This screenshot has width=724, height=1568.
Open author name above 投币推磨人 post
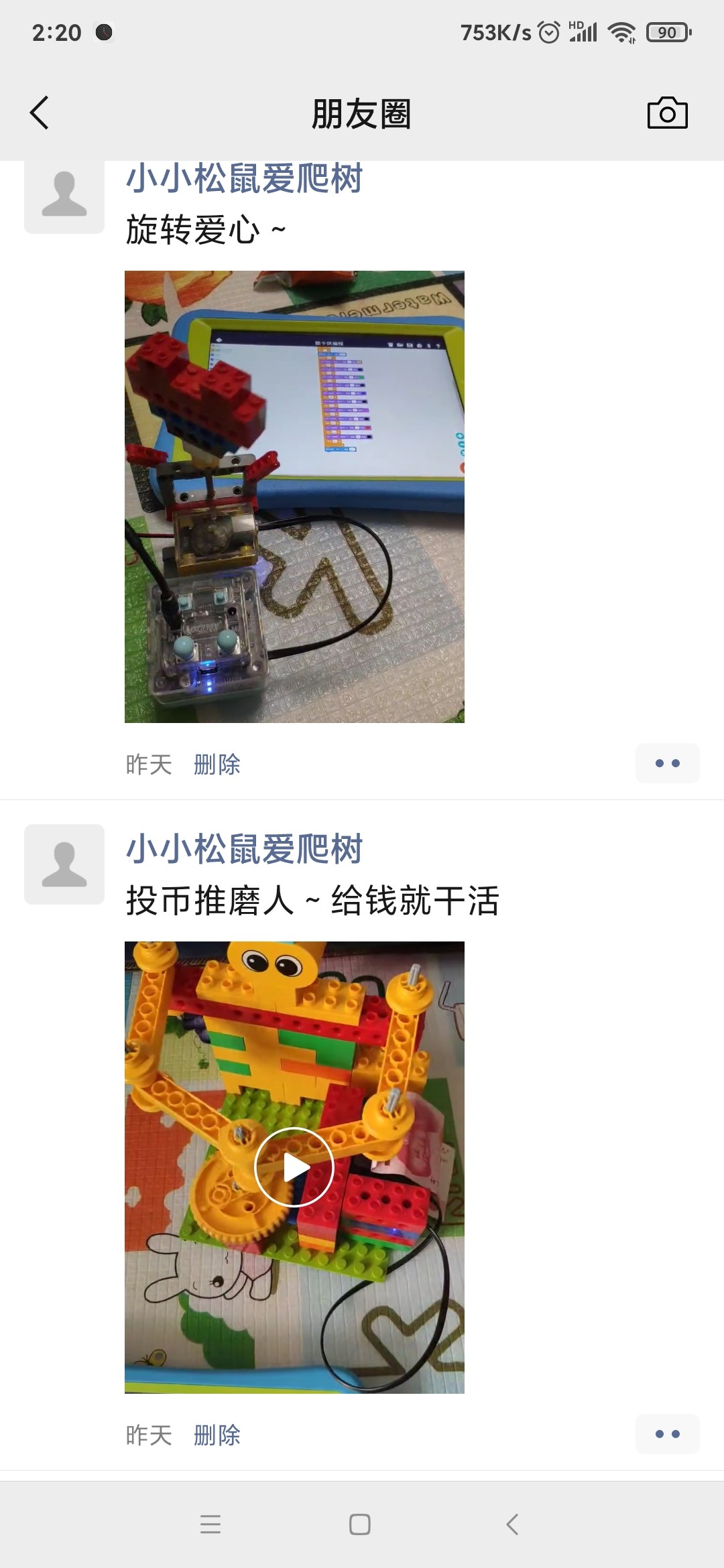tap(244, 849)
